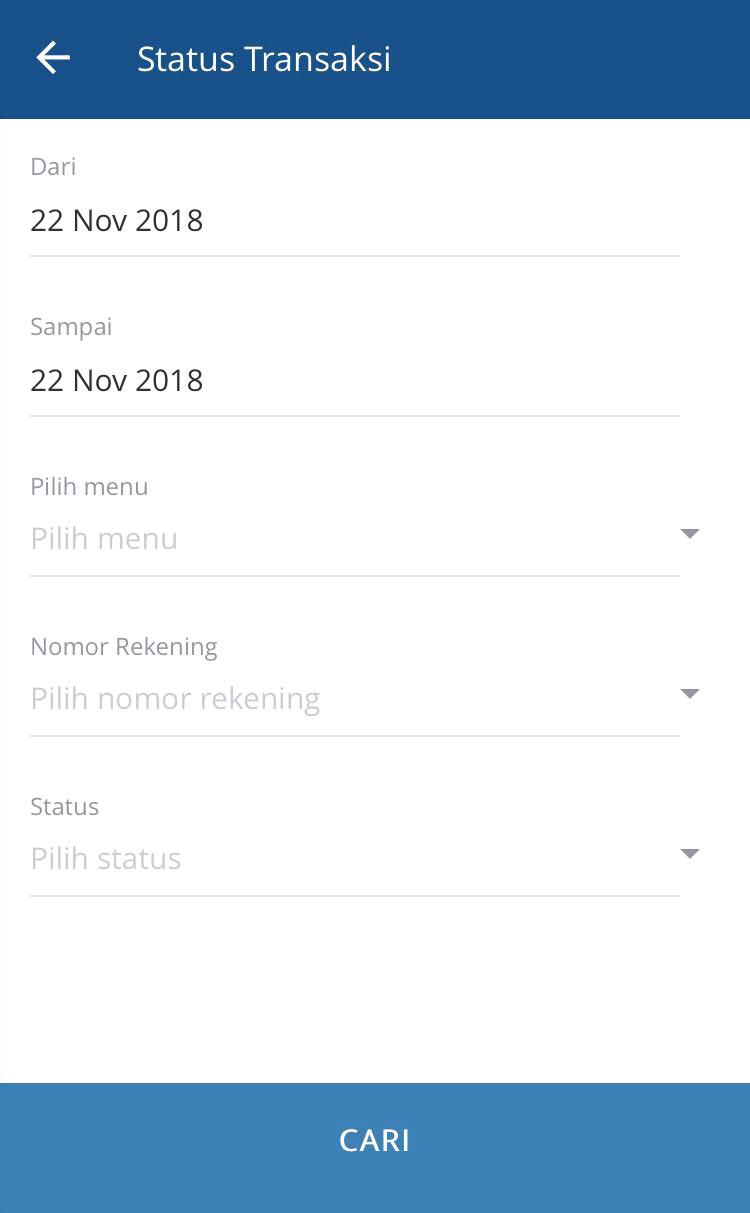Tap the CARI search button
The image size is (750, 1213).
375,1140
